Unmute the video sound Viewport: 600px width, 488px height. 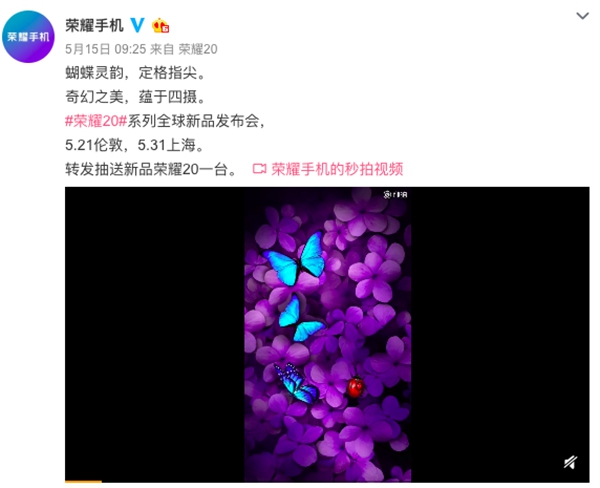570,463
